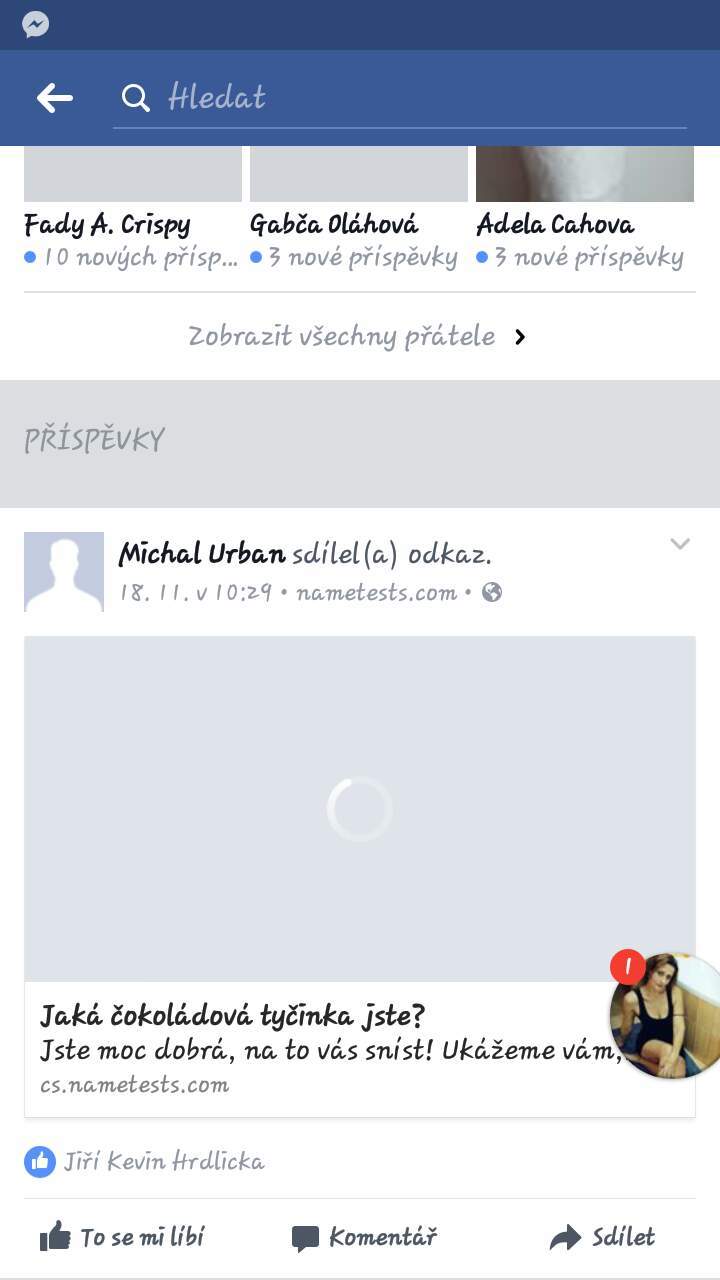Show all friends via Zobrazit všechny přátele
The image size is (720, 1280).
coord(358,336)
